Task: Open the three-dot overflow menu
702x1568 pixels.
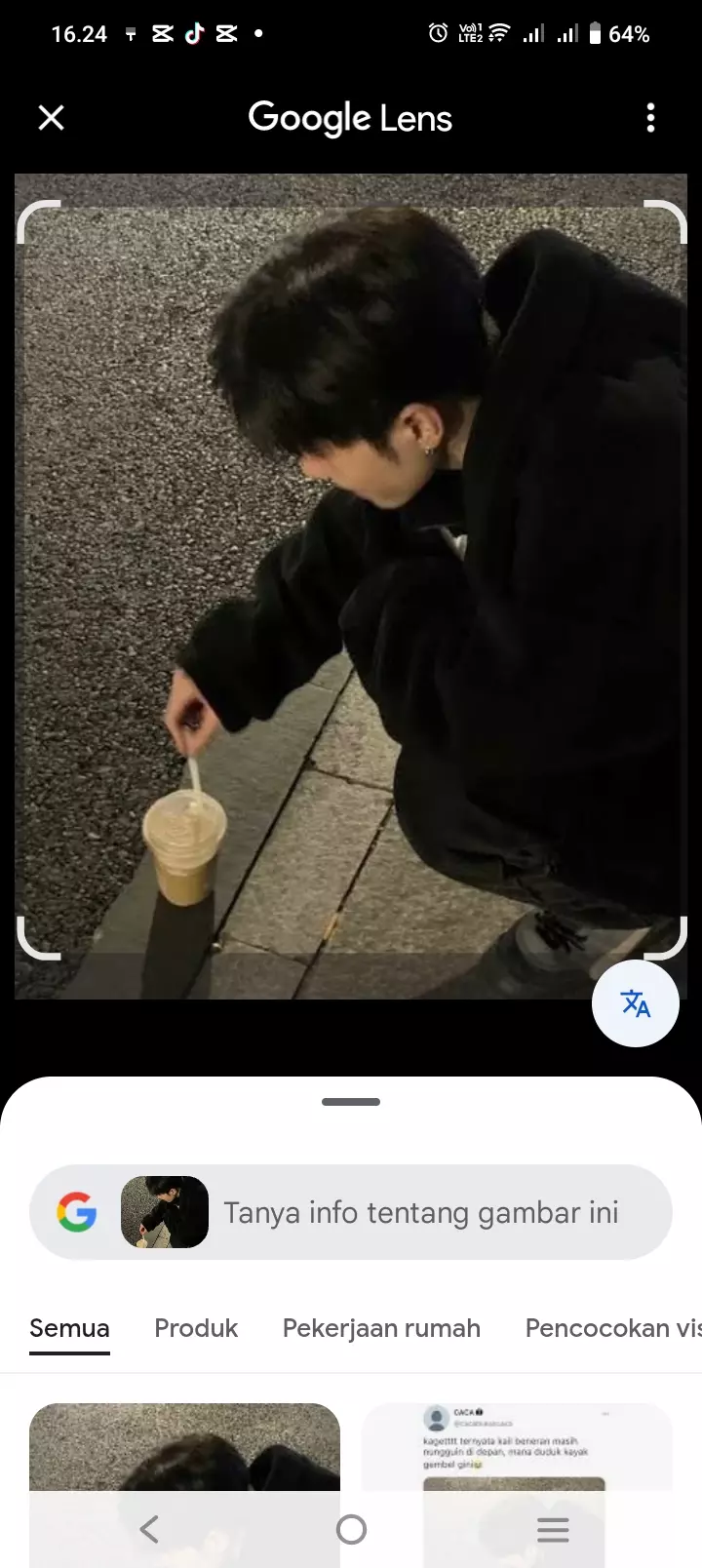Action: click(650, 118)
